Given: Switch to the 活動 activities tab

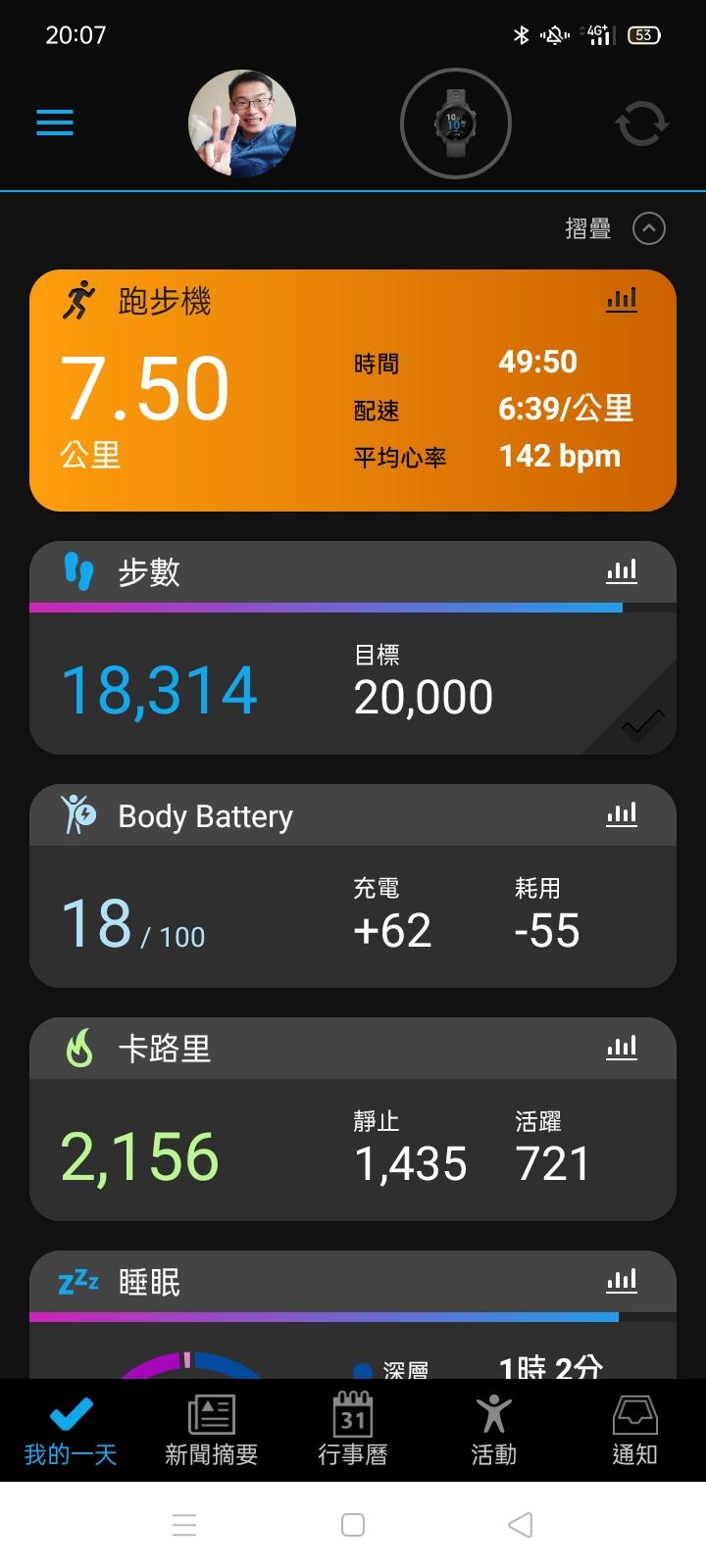Looking at the screenshot, I should pos(493,1431).
